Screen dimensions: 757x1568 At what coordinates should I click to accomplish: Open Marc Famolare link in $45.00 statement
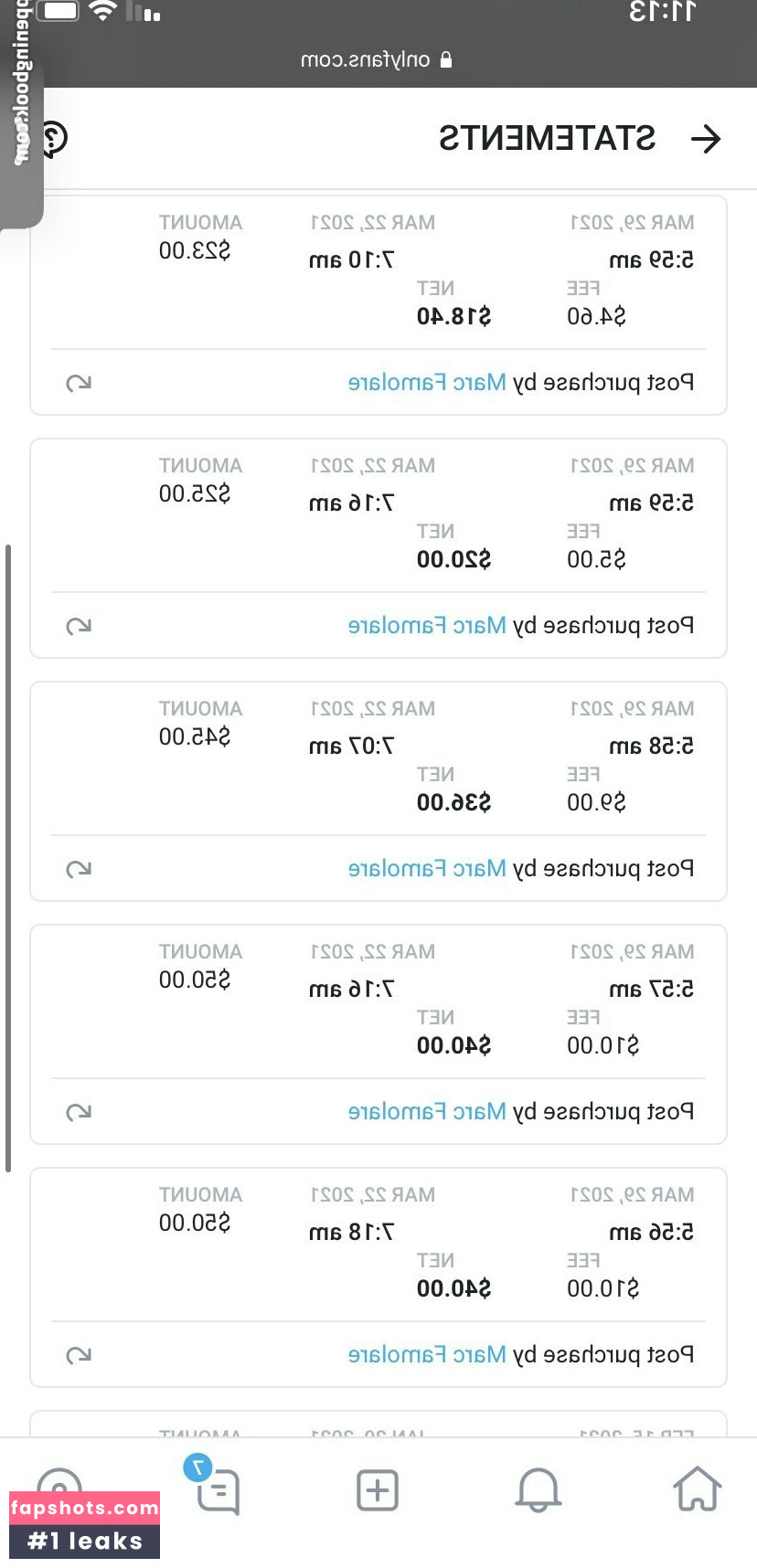427,868
